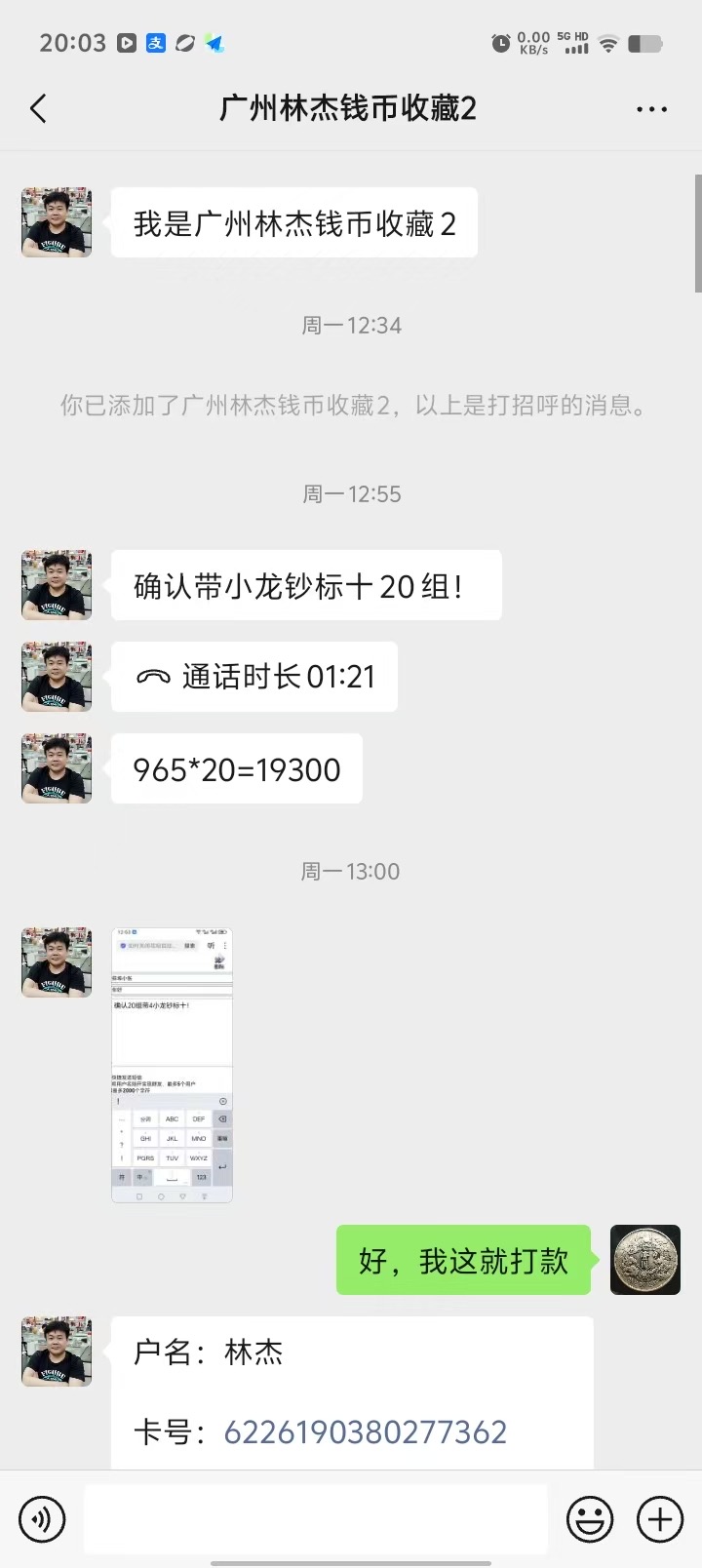Open the plus attachments menu
702x1568 pixels.
(x=659, y=1518)
